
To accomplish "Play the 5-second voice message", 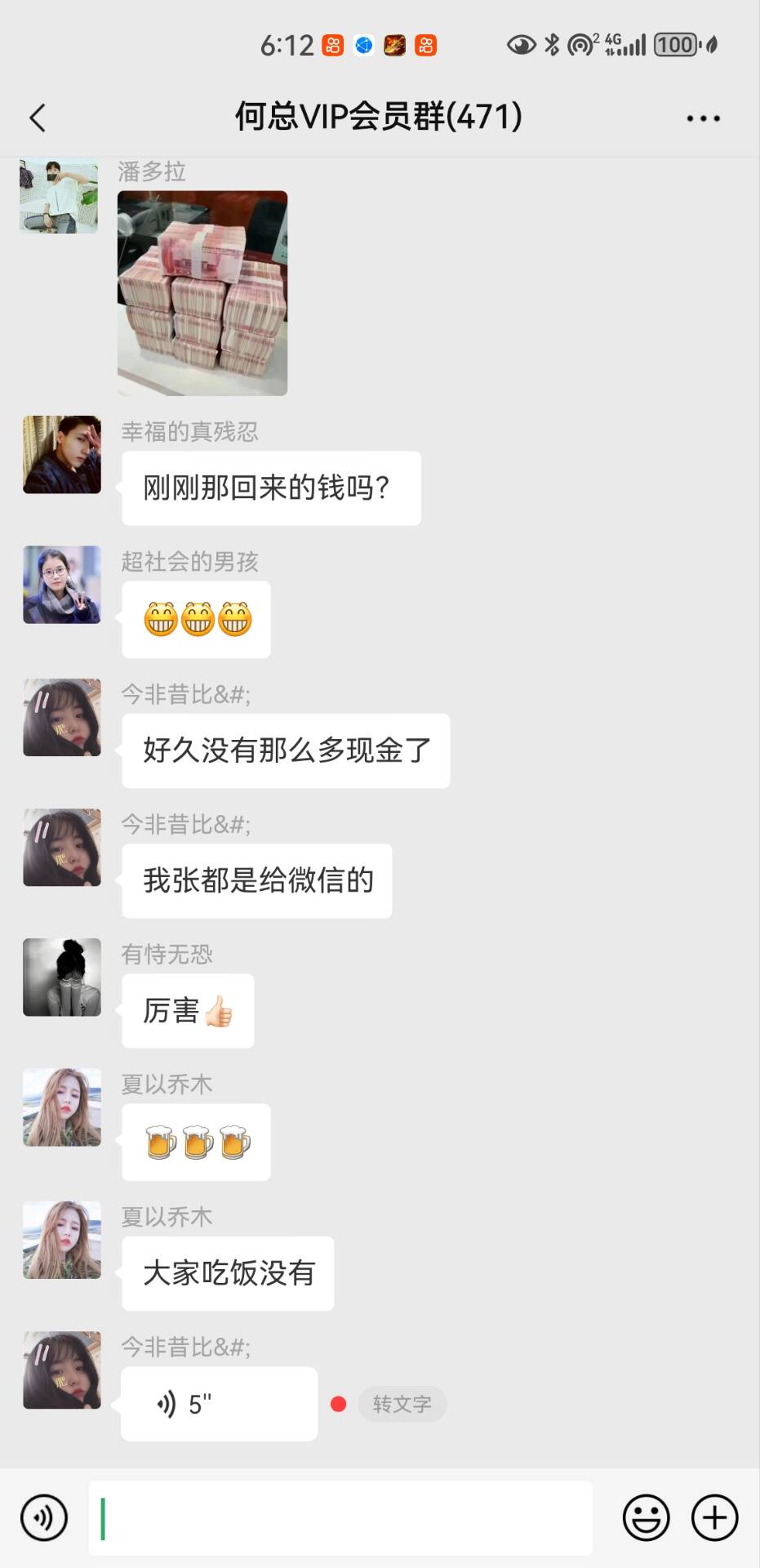I will pos(219,1404).
